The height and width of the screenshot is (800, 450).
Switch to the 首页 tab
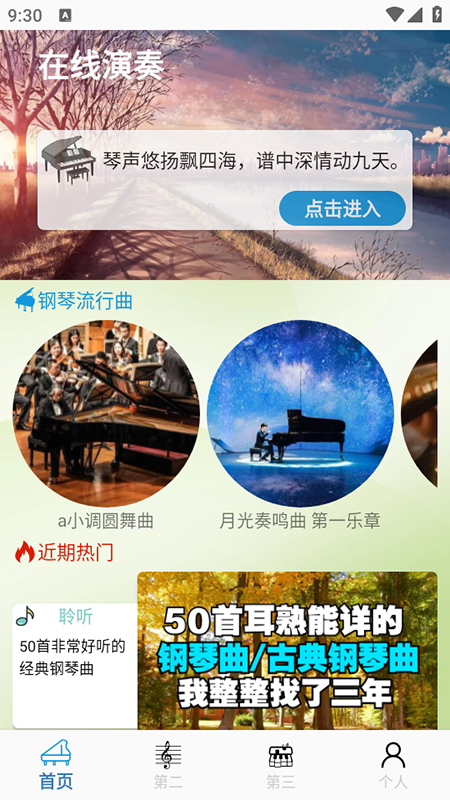coord(56,765)
